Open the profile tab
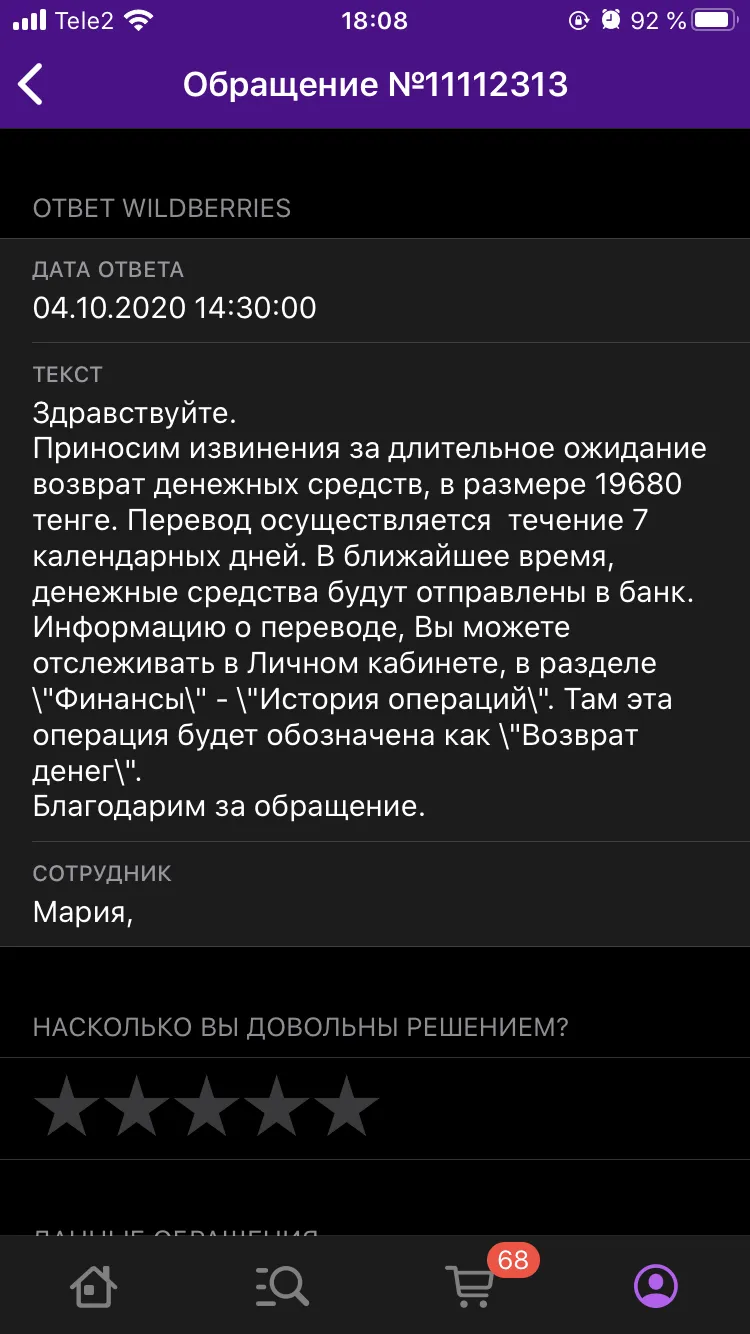The image size is (750, 1334). 656,1285
